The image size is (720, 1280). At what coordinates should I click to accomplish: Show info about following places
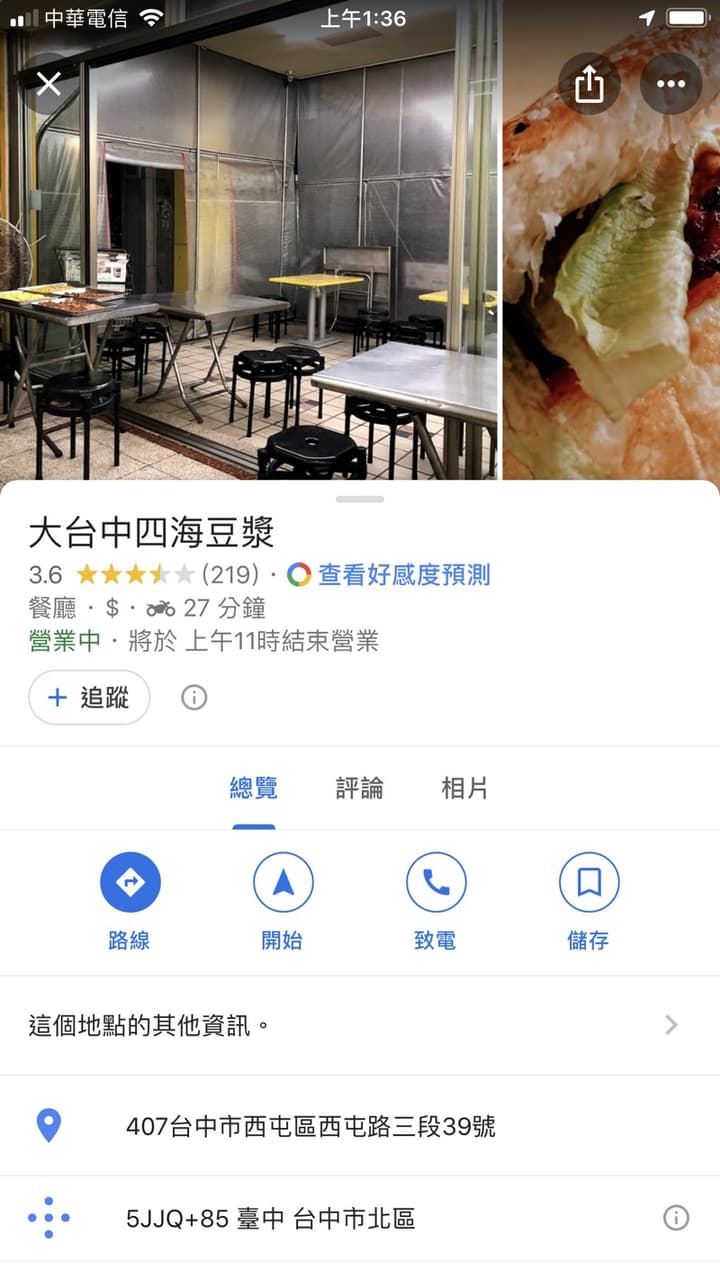tap(194, 698)
